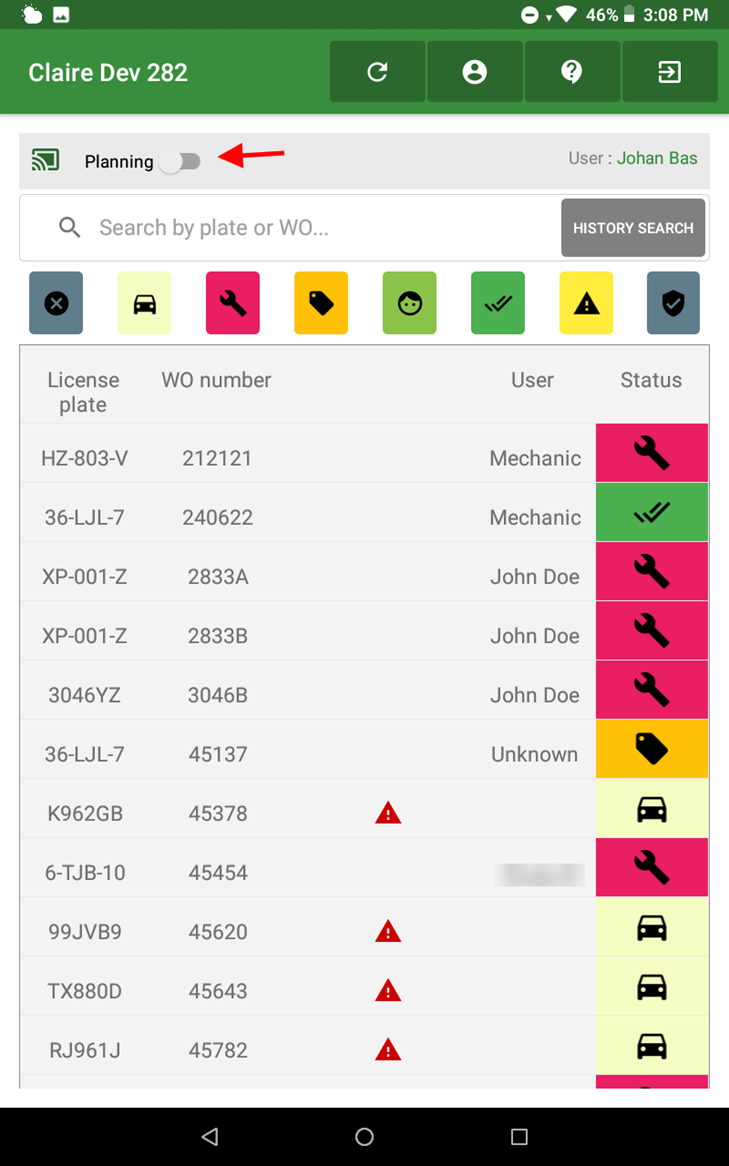The width and height of the screenshot is (729, 1166).
Task: Open the user account icon
Action: tap(474, 72)
